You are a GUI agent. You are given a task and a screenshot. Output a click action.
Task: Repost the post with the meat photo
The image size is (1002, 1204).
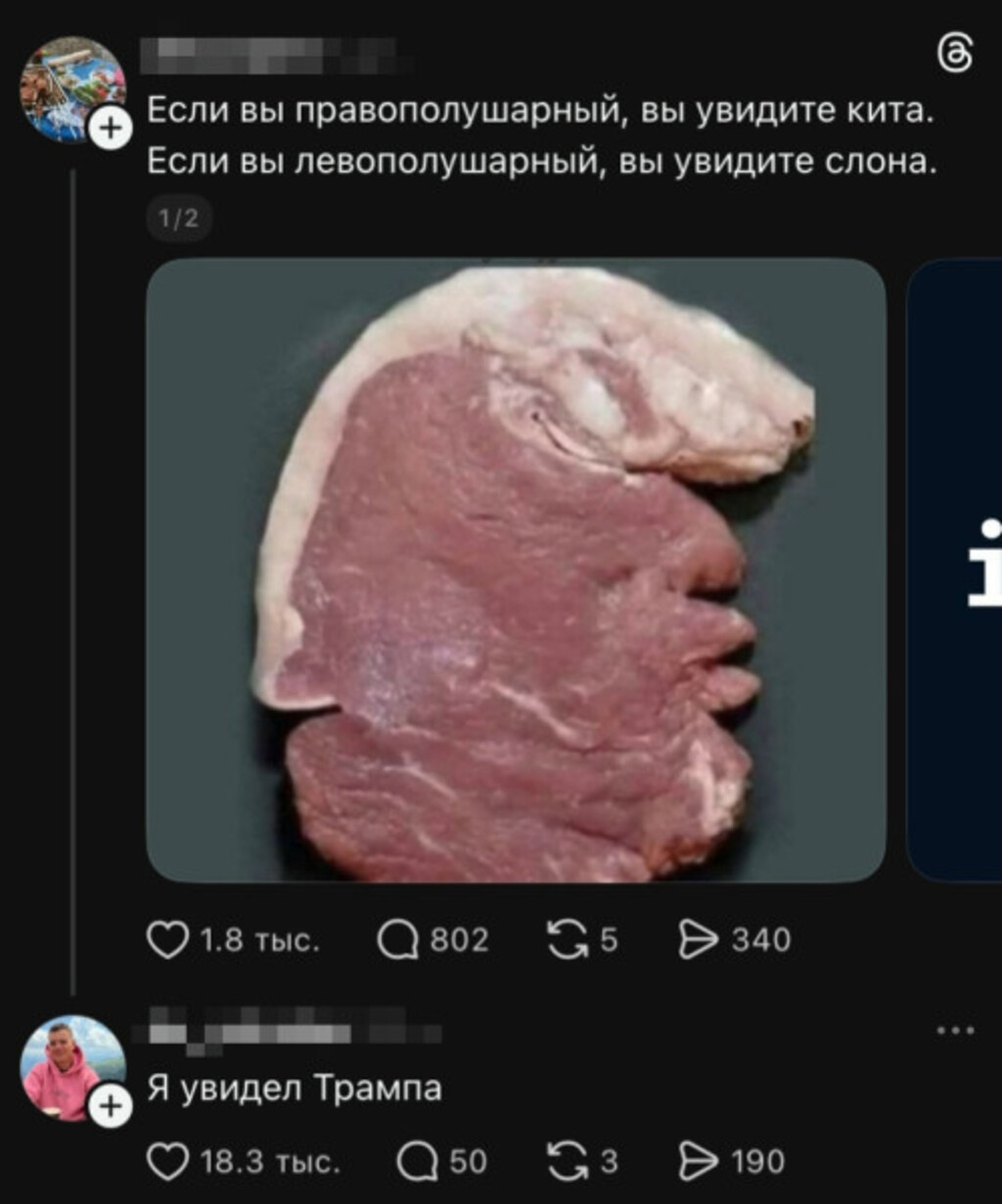(565, 940)
